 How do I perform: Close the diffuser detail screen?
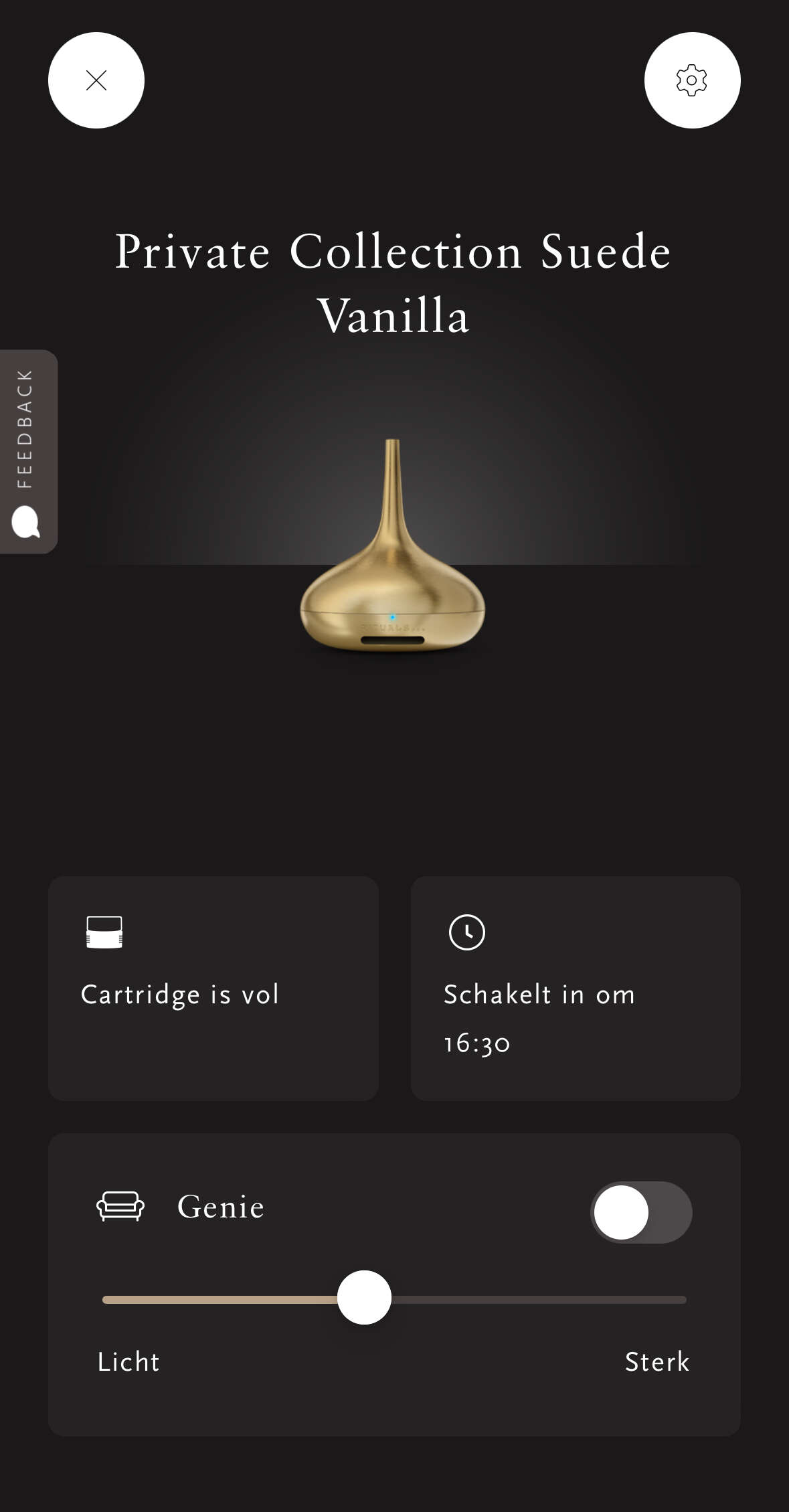96,80
